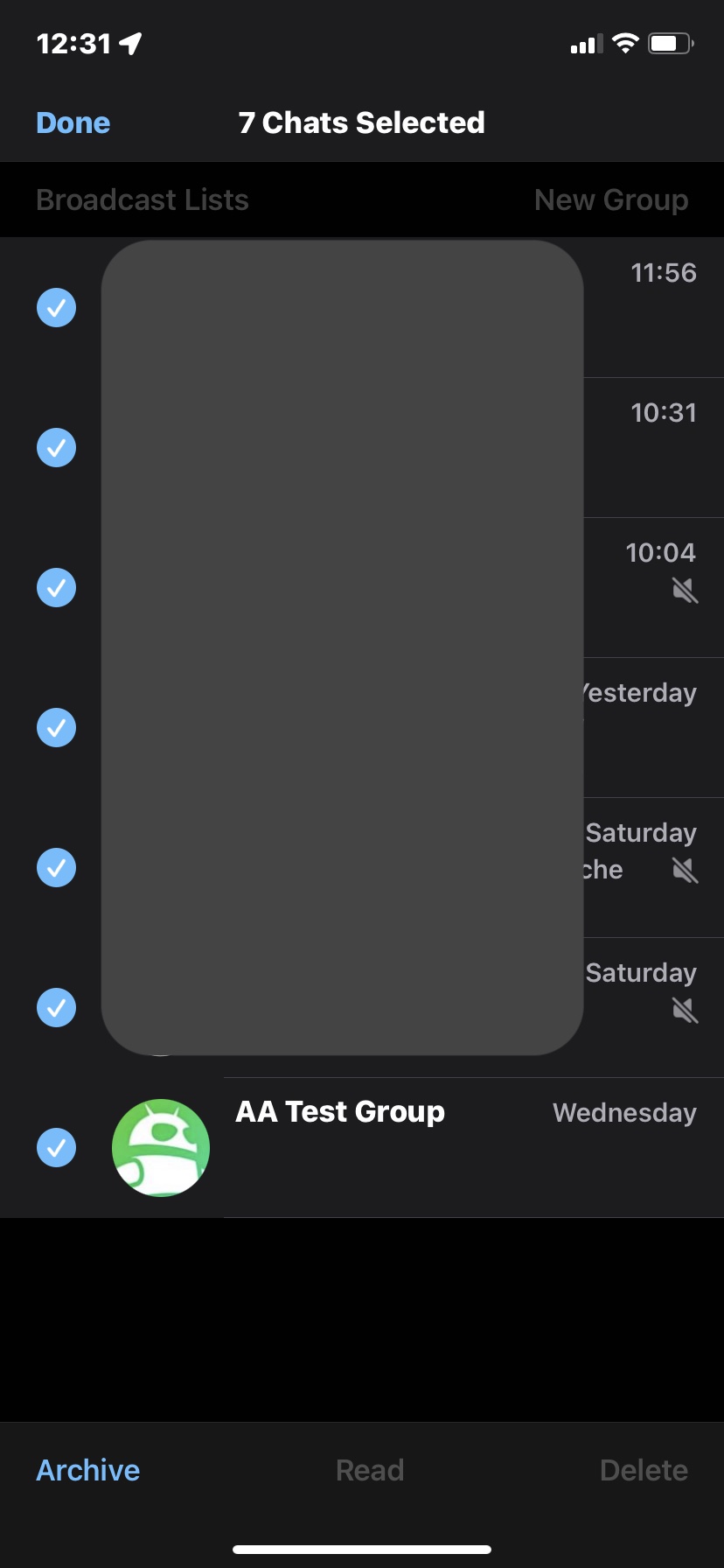The height and width of the screenshot is (1568, 724).
Task: Uncheck the chat from 11:56
Action: point(56,307)
